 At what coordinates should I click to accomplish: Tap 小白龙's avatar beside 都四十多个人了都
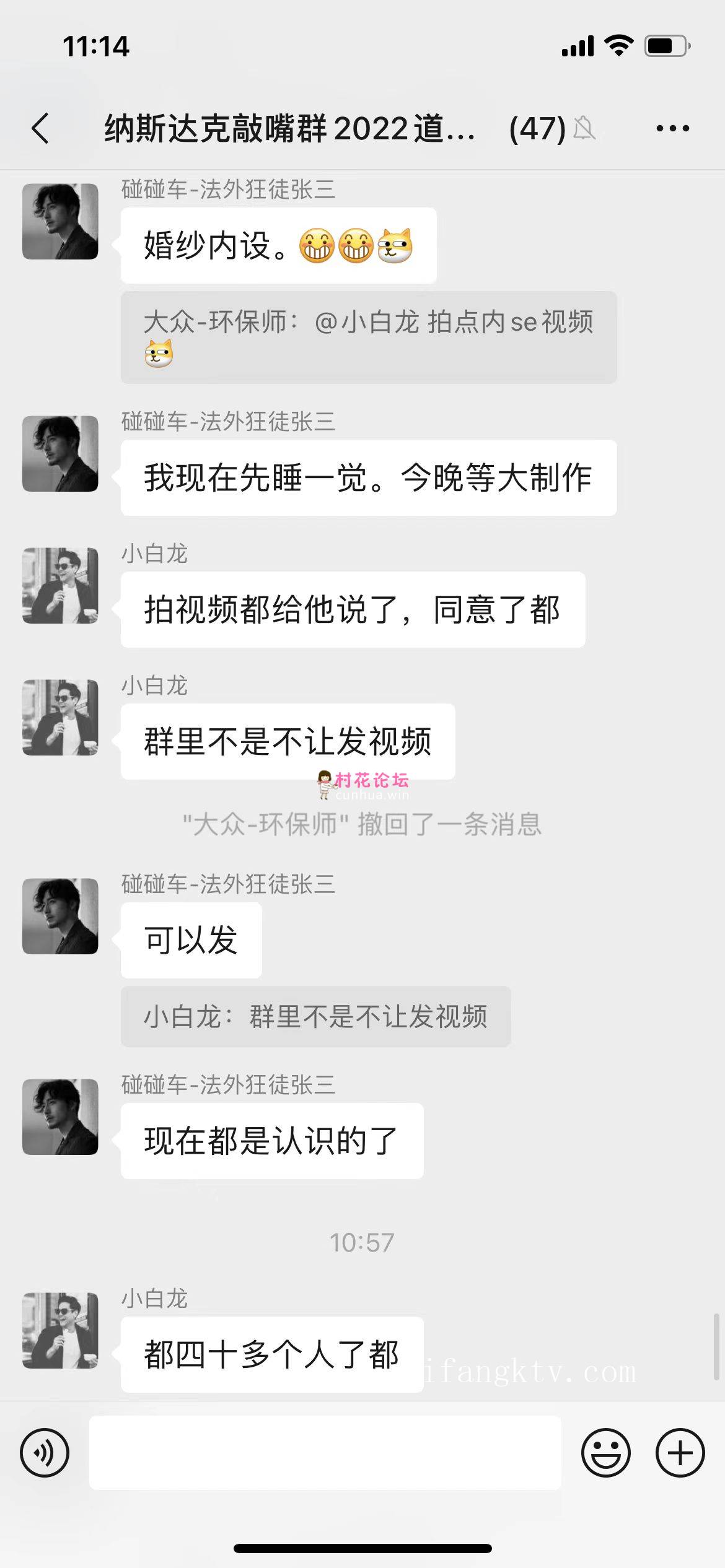pos(60,1330)
